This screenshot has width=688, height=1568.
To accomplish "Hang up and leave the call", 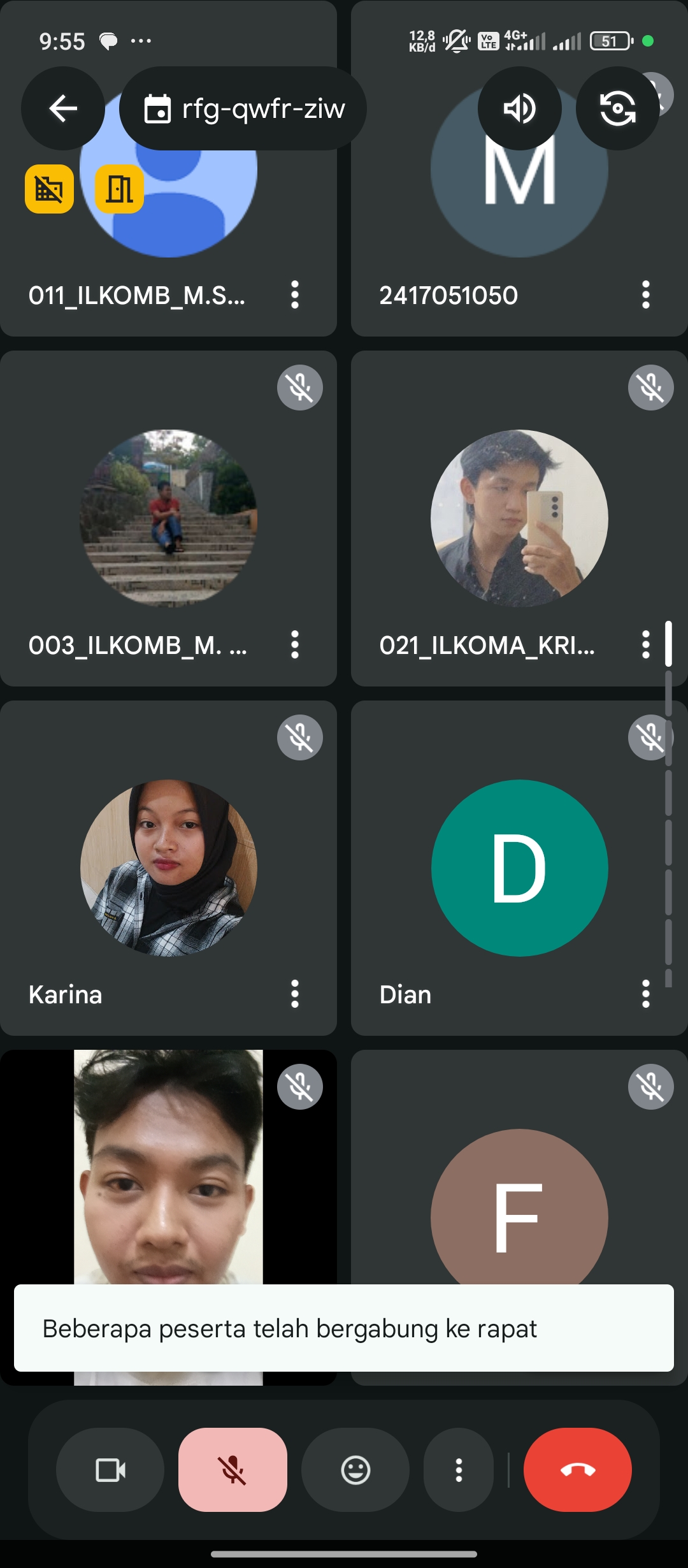I will click(577, 1470).
